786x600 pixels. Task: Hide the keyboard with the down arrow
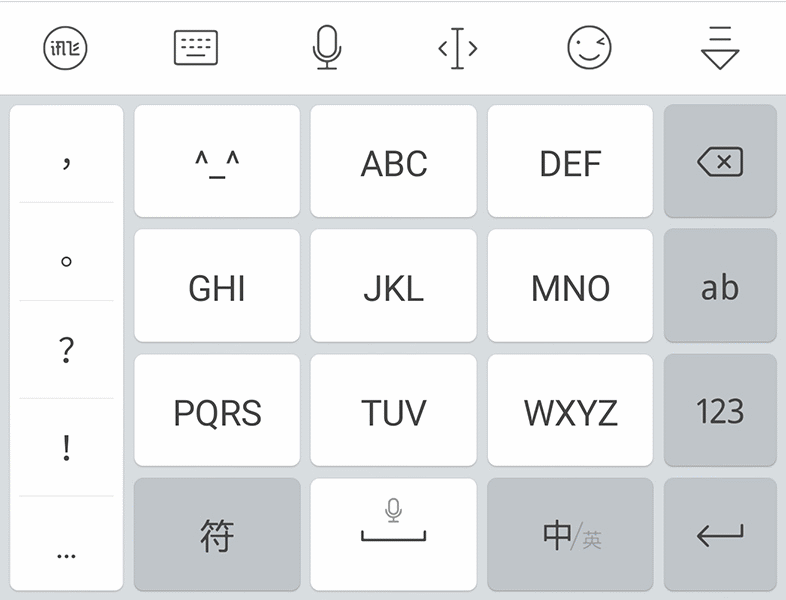[720, 48]
